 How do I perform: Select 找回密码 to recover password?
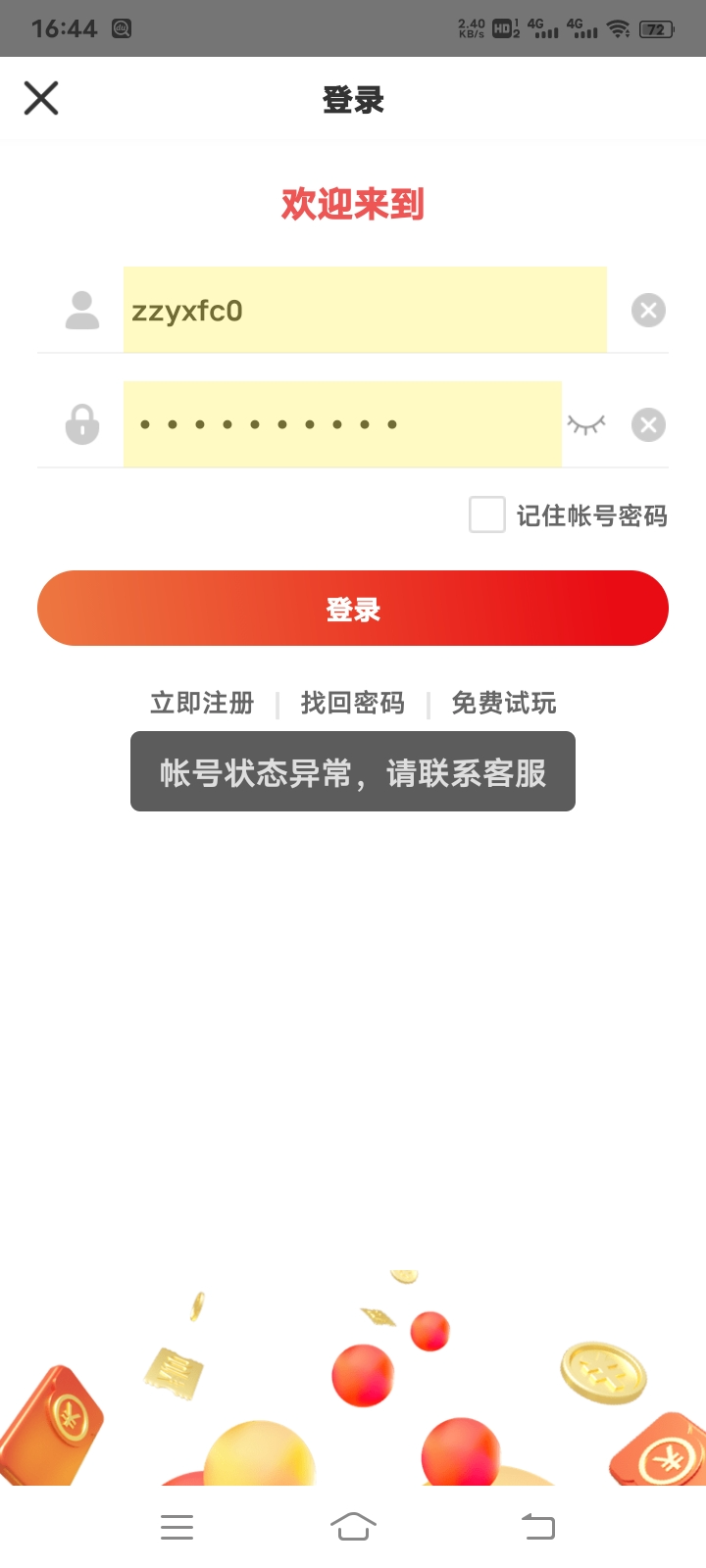pyautogui.click(x=351, y=703)
